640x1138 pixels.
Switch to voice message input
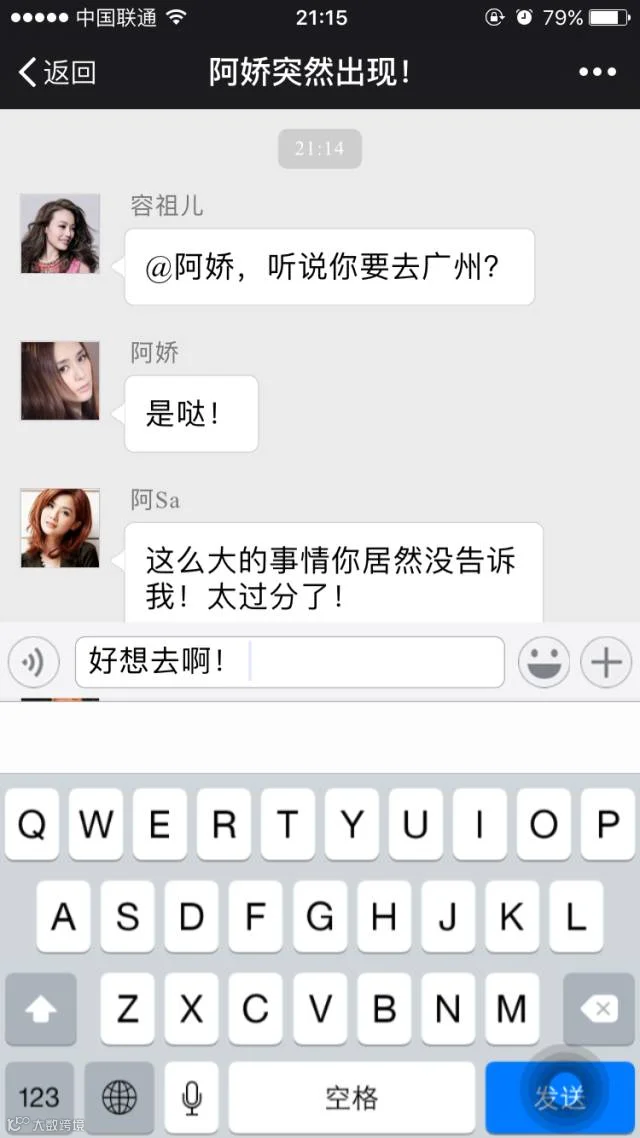34,662
